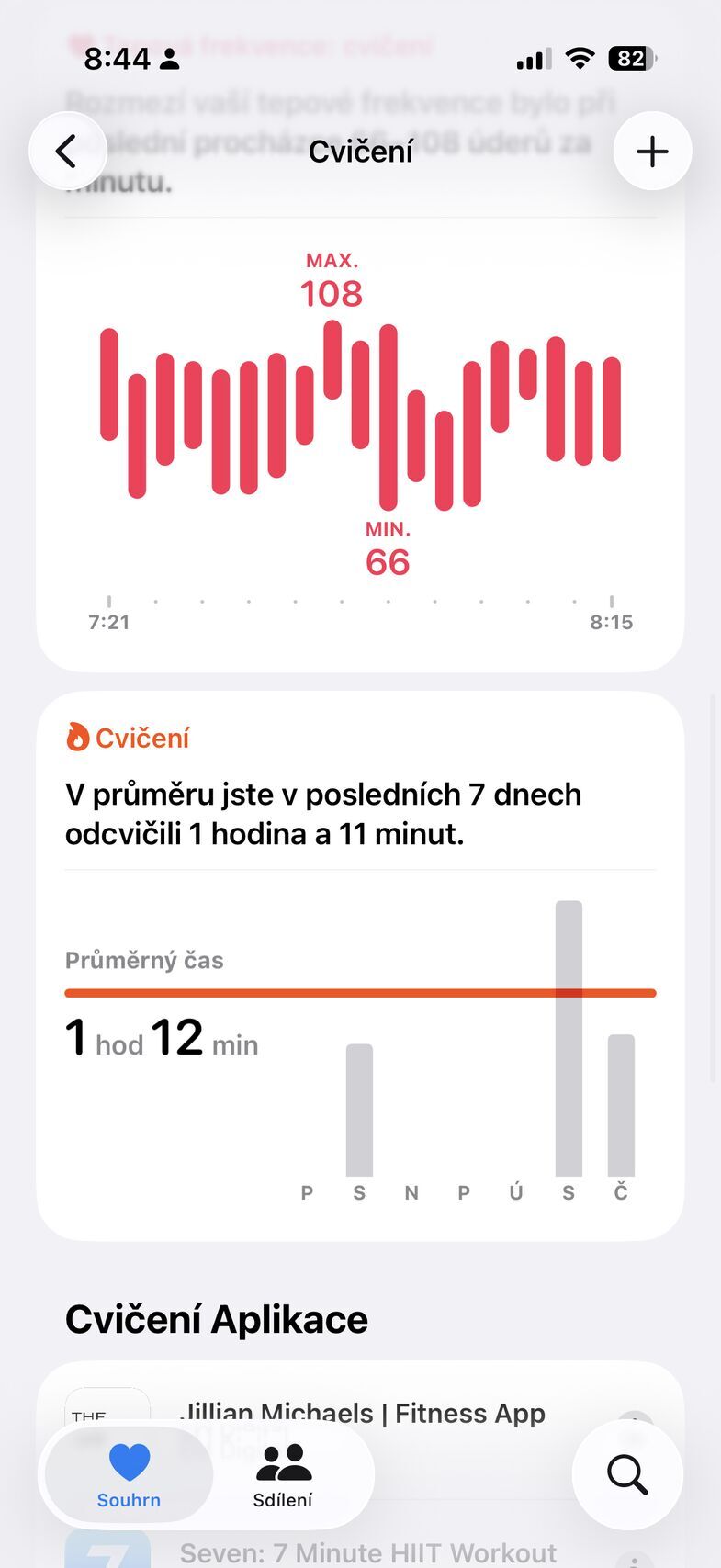Select the Průměrný čas average line
Viewport: 721px width, 1568px height.
click(x=360, y=992)
